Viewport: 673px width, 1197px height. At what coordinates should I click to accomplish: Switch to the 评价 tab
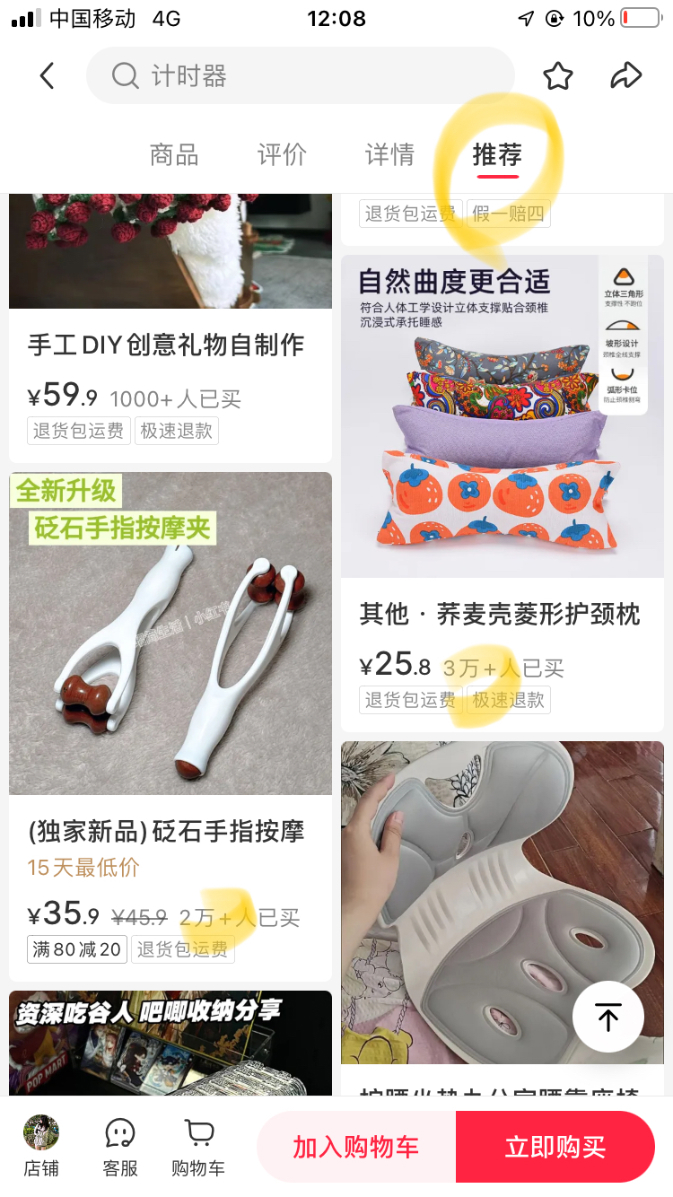click(x=282, y=155)
